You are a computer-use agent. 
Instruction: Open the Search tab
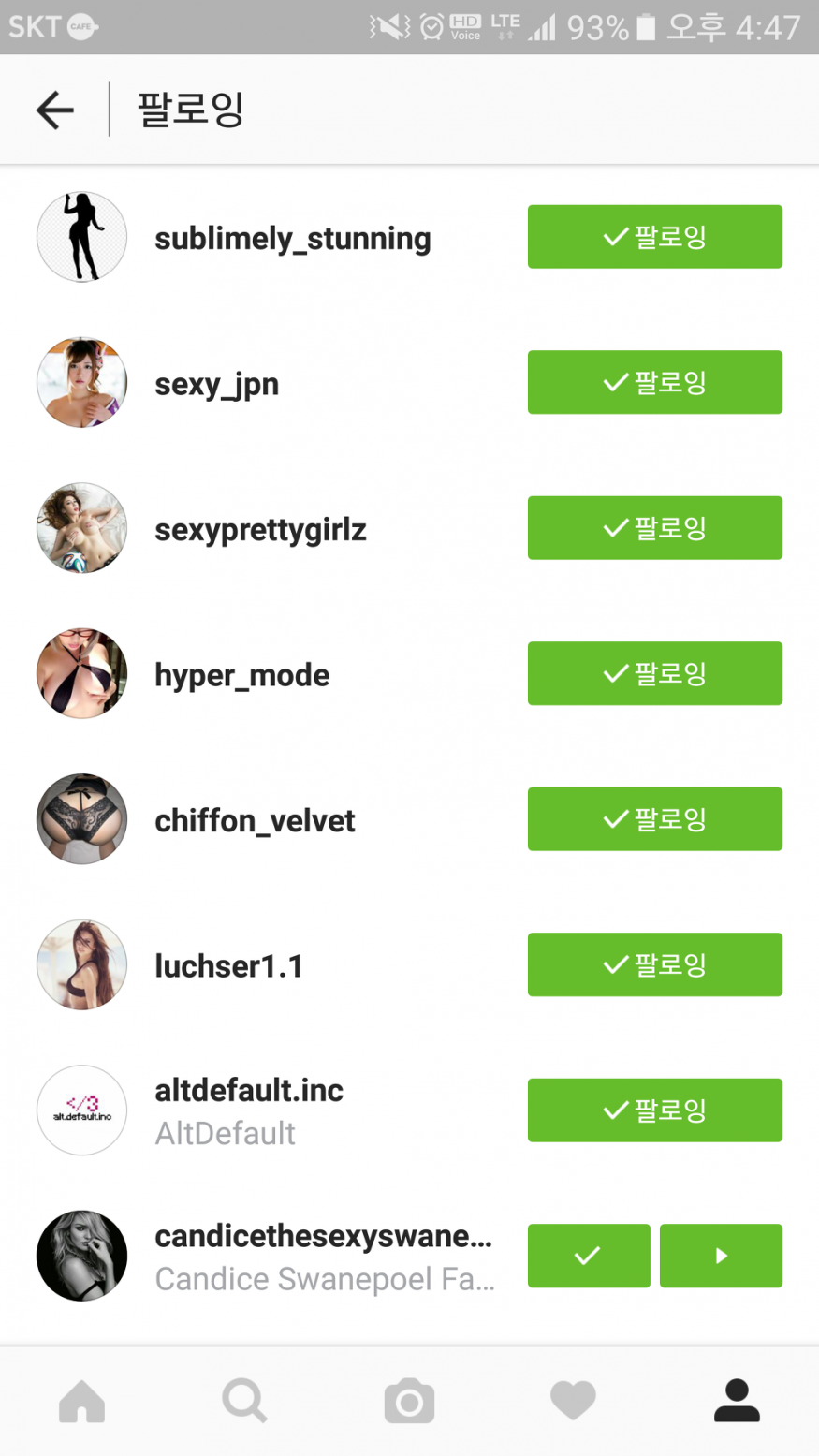click(245, 1402)
